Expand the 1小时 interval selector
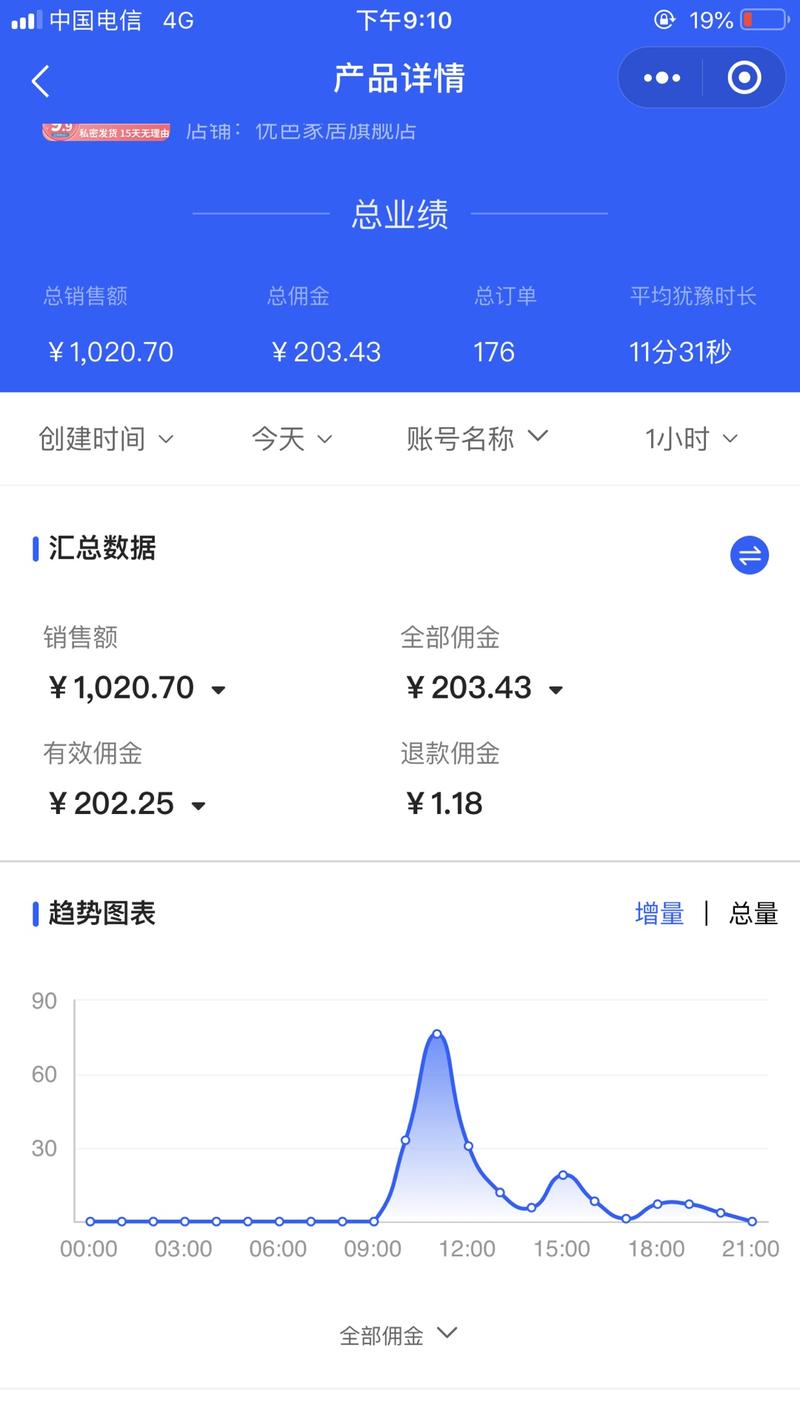The image size is (800, 1422). 691,438
